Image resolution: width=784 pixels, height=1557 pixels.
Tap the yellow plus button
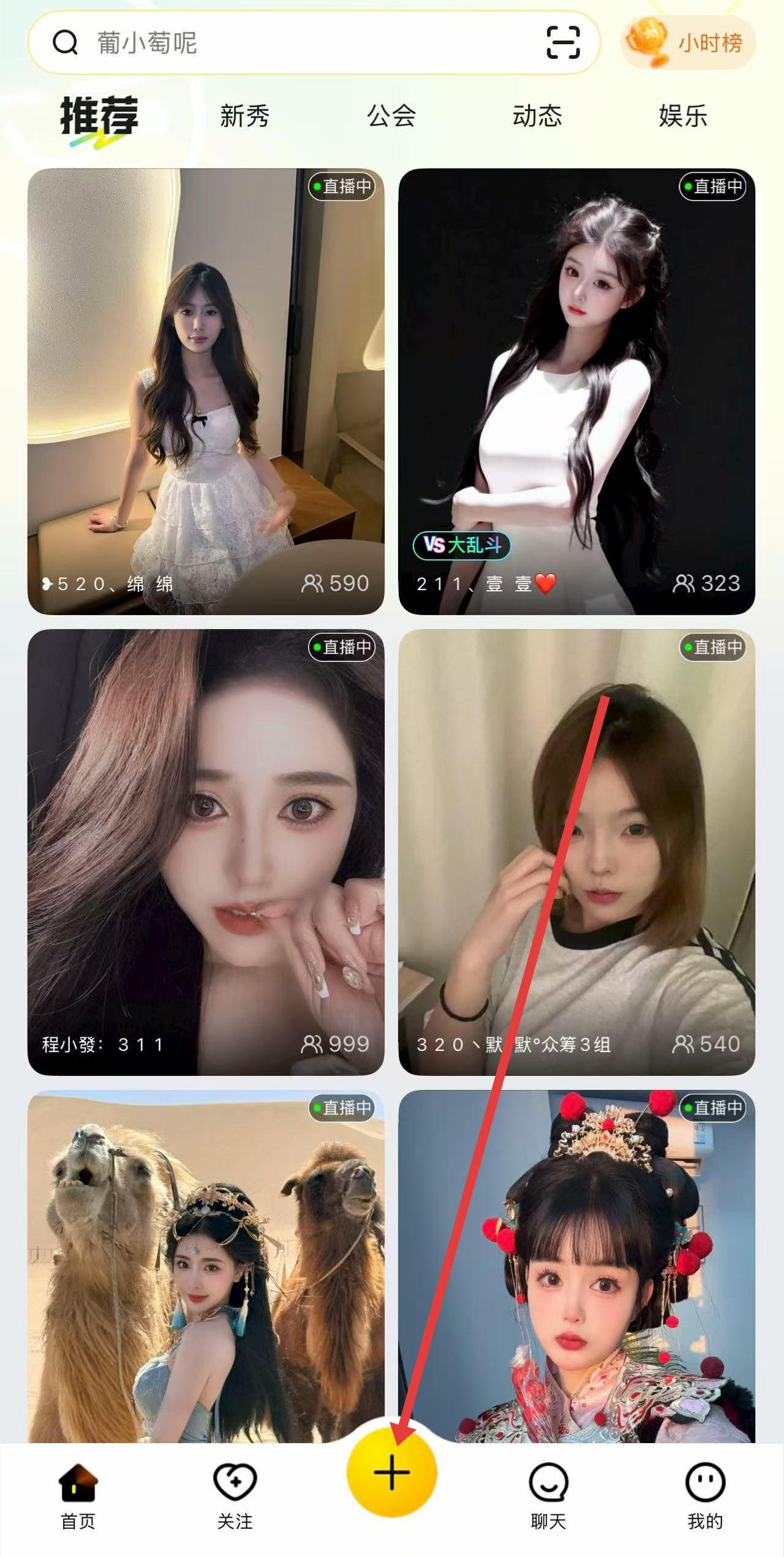(x=391, y=1472)
